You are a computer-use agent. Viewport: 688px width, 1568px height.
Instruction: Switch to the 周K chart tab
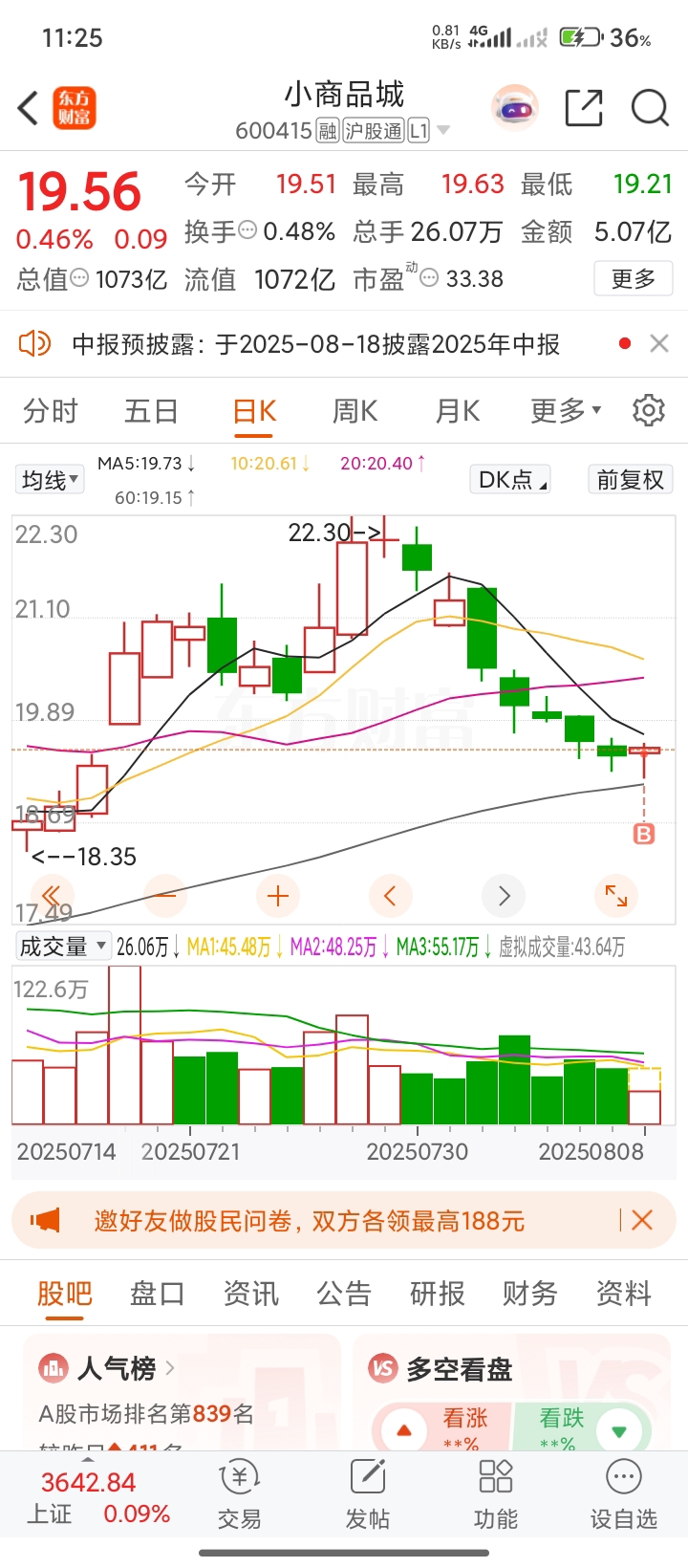tap(355, 411)
